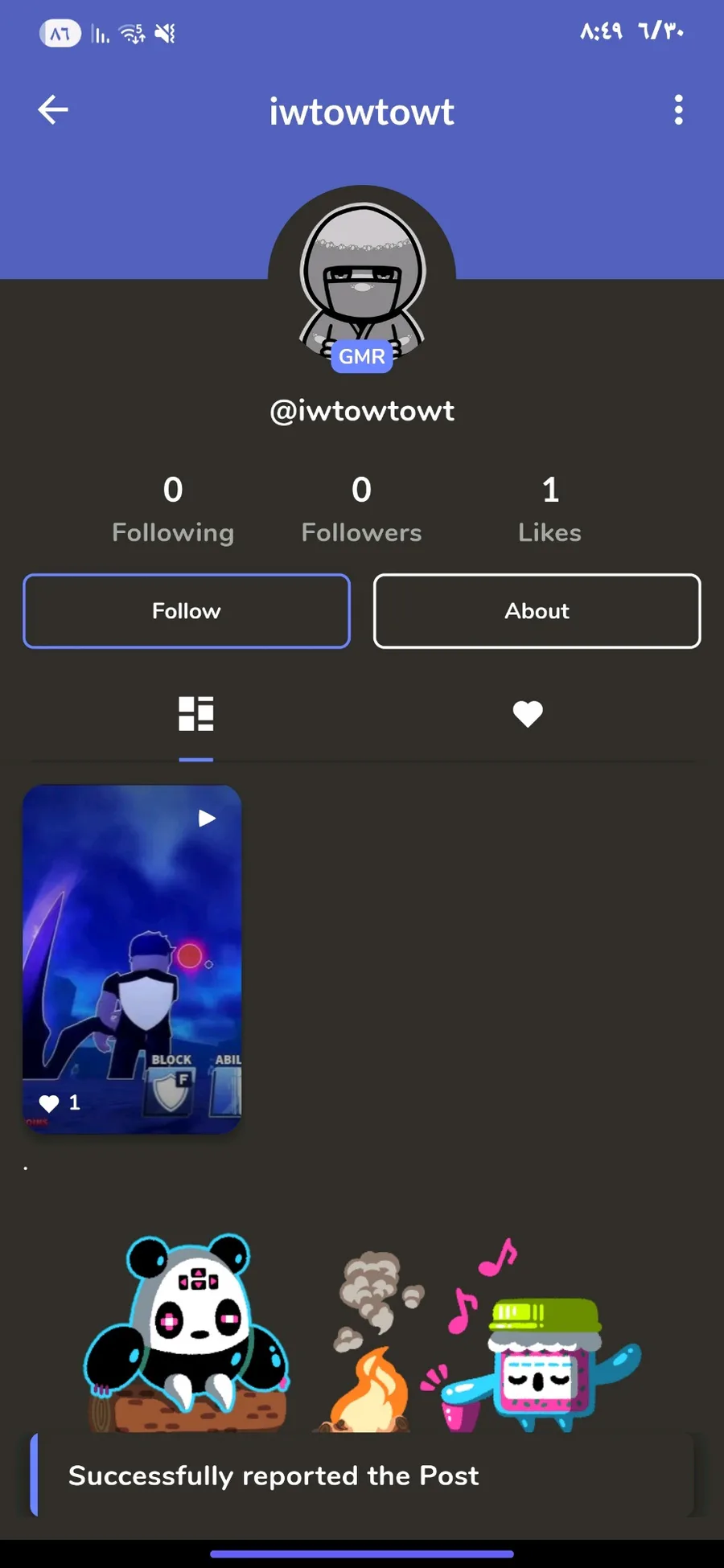The height and width of the screenshot is (1568, 724).
Task: Open the three-dot overflow menu
Action: (x=679, y=110)
